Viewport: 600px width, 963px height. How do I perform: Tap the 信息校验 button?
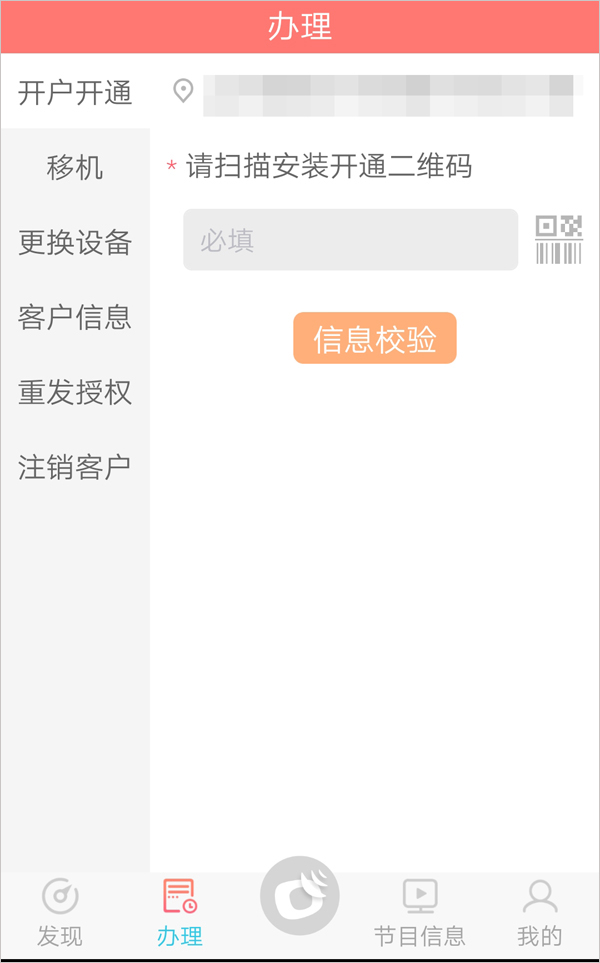pos(375,338)
